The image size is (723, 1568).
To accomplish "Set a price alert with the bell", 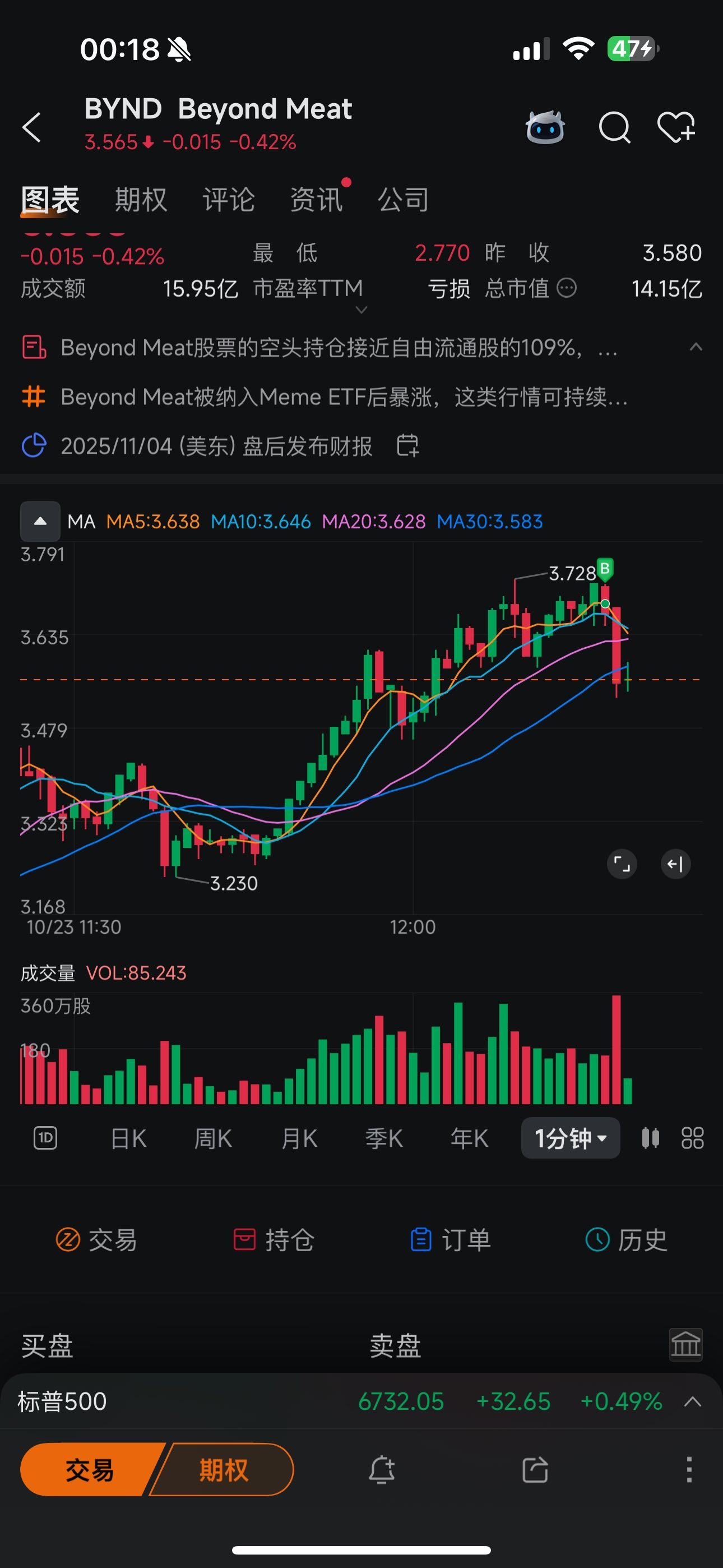I will (x=382, y=1470).
